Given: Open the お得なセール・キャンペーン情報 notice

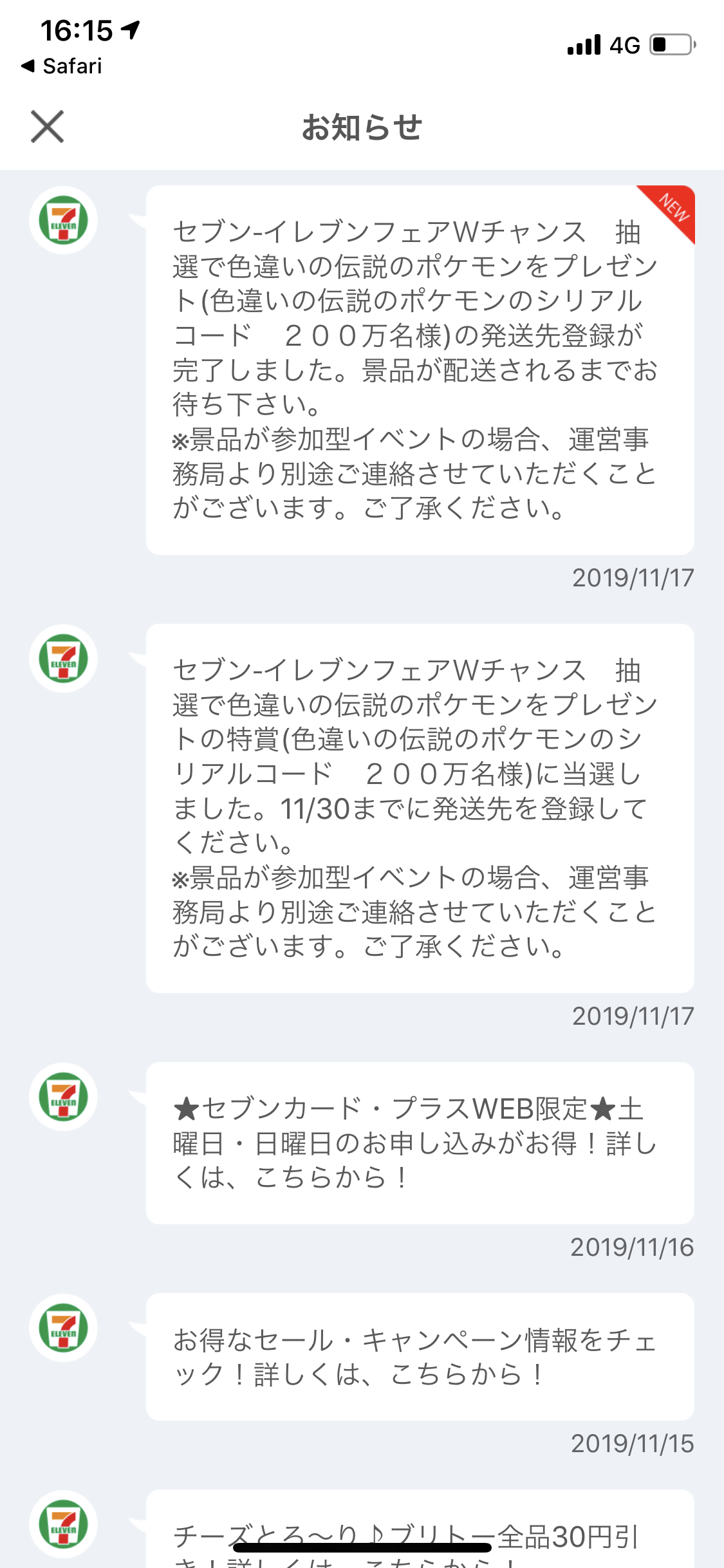Looking at the screenshot, I should coord(420,1357).
